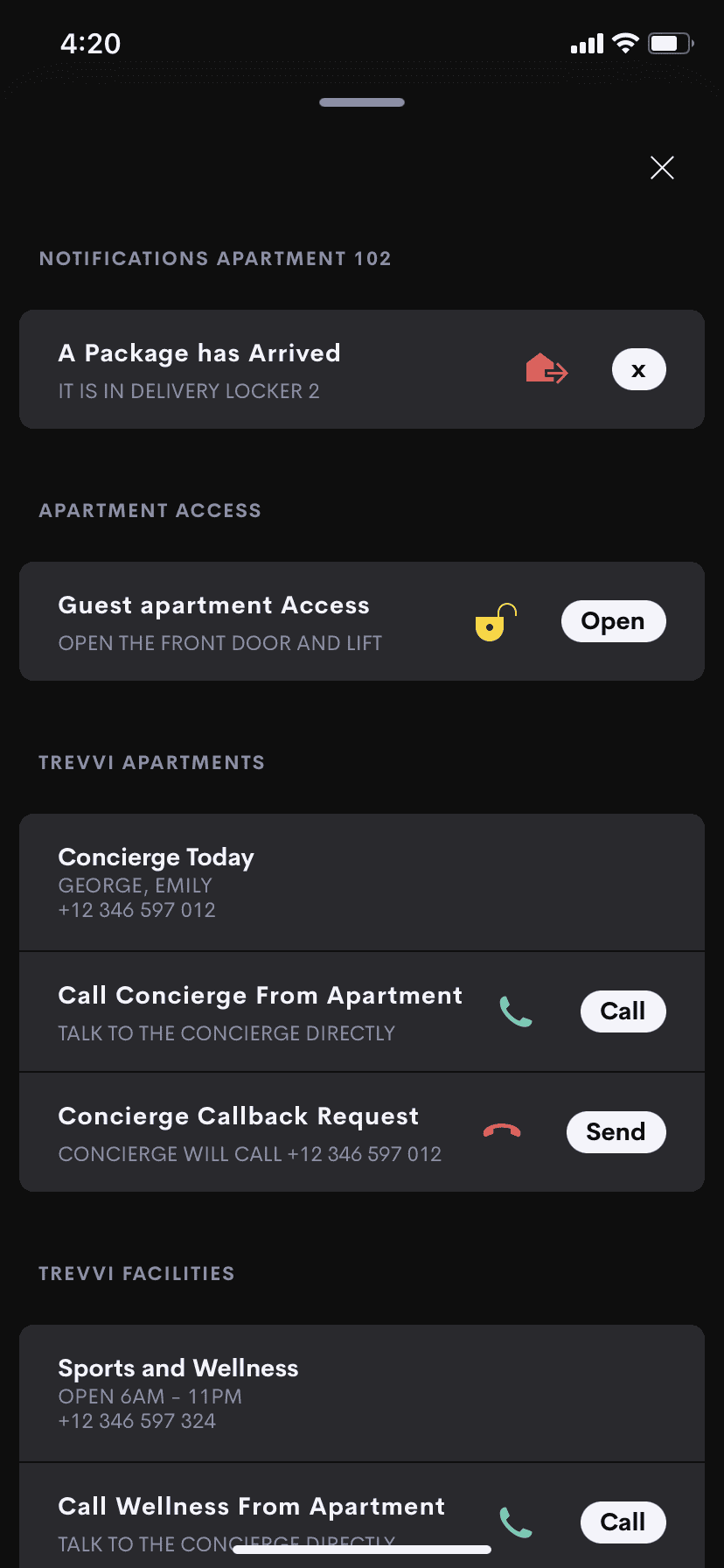Call the concierge from apartment
The width and height of the screenshot is (724, 1568).
tap(623, 1011)
